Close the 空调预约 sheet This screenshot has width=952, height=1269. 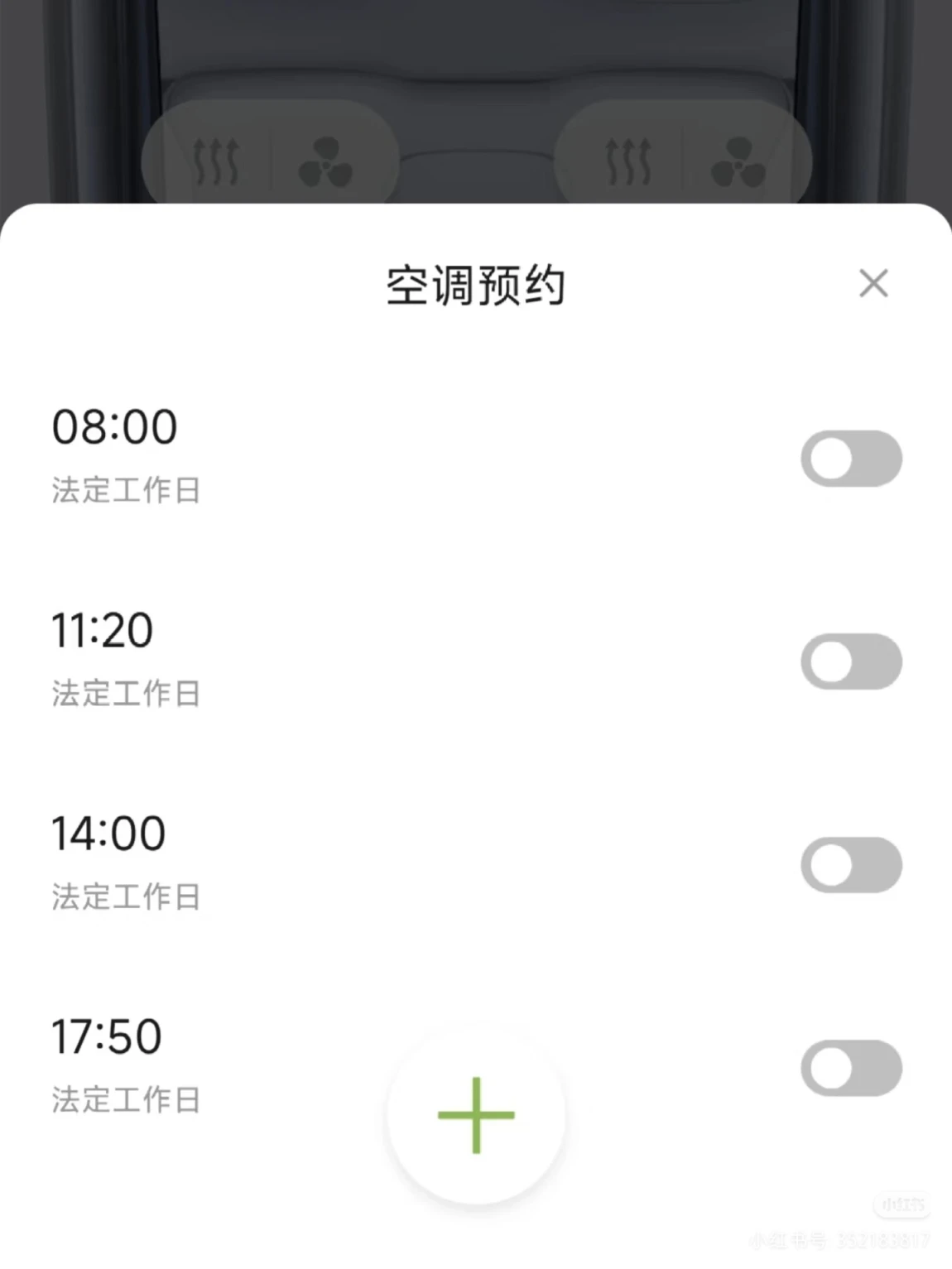pos(873,284)
